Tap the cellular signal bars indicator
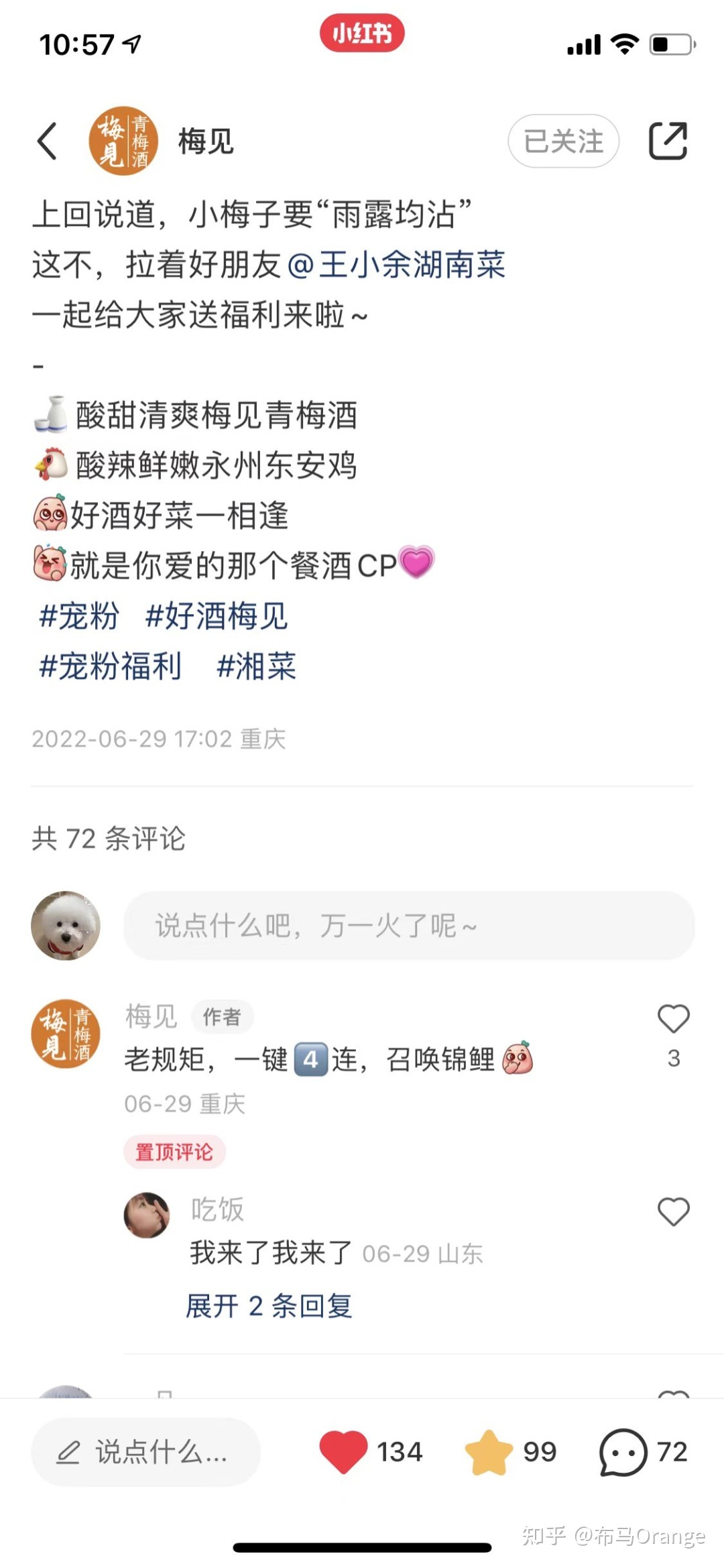Screen dimensions: 724x1568 (x=585, y=44)
